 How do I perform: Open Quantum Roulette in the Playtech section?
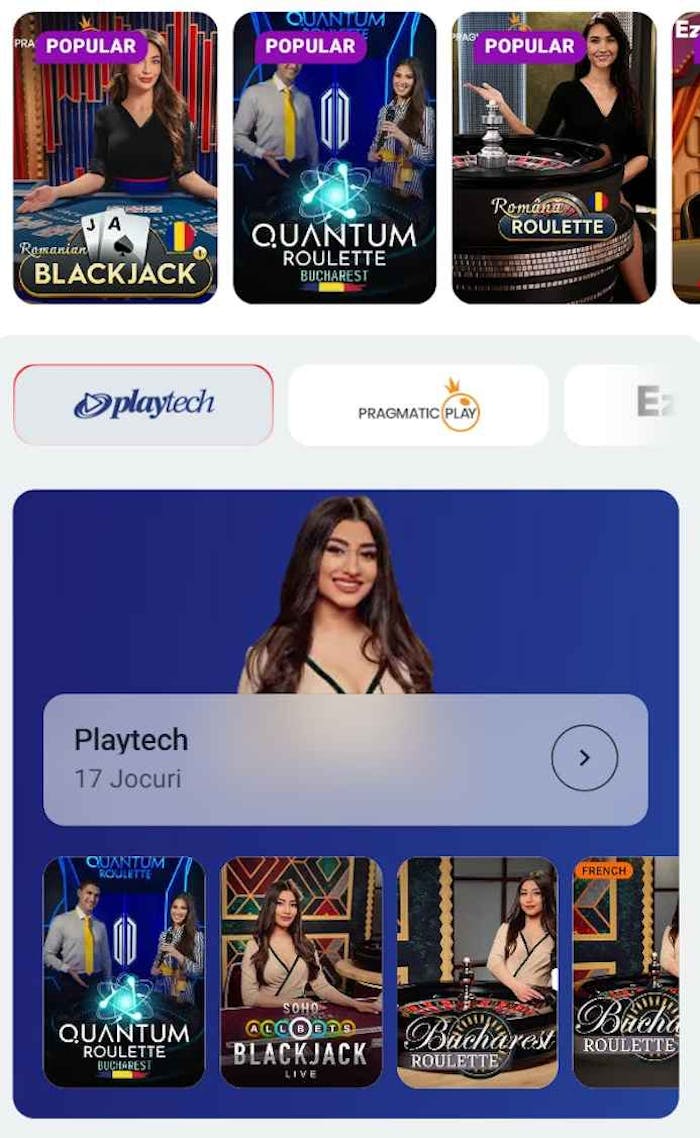(x=124, y=971)
